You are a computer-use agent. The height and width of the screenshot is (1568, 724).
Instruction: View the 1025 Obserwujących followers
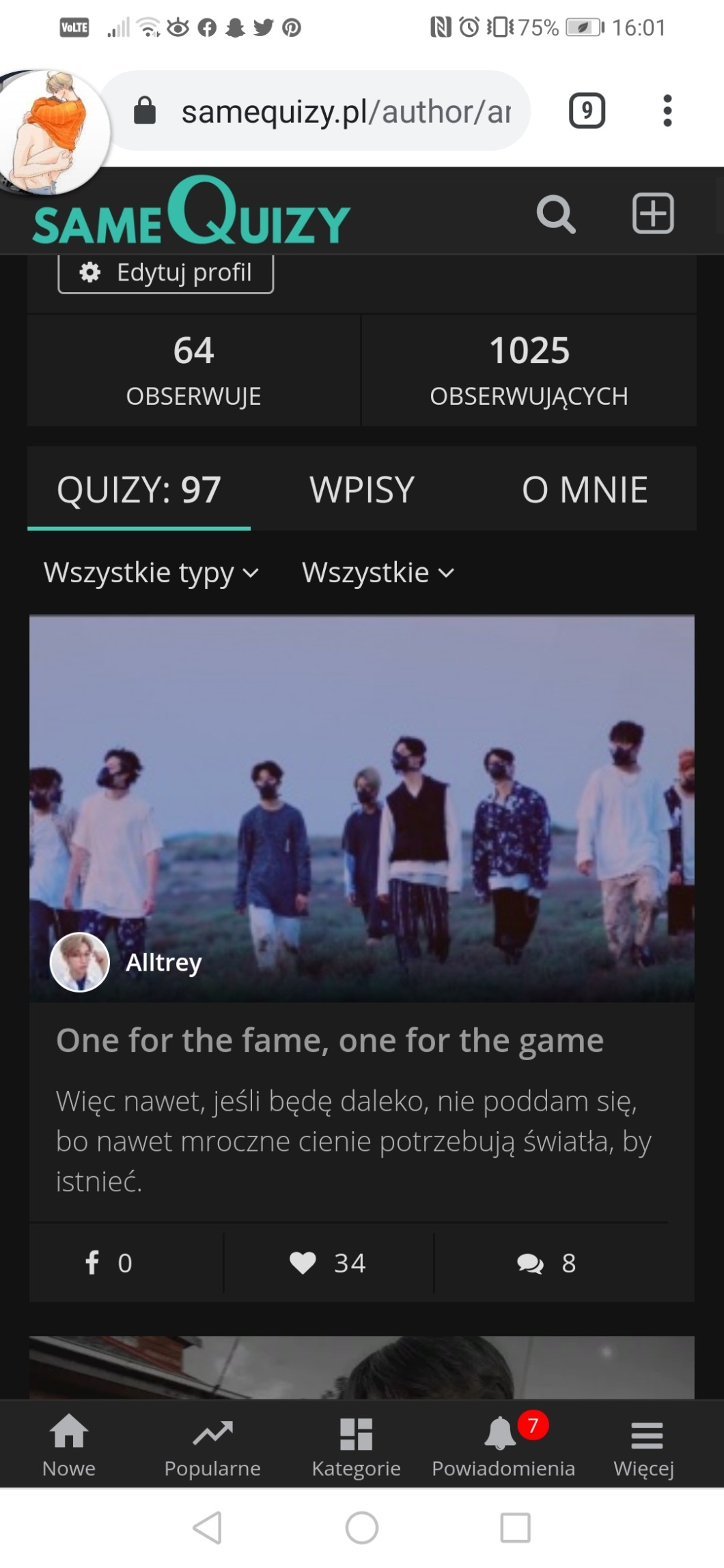529,371
